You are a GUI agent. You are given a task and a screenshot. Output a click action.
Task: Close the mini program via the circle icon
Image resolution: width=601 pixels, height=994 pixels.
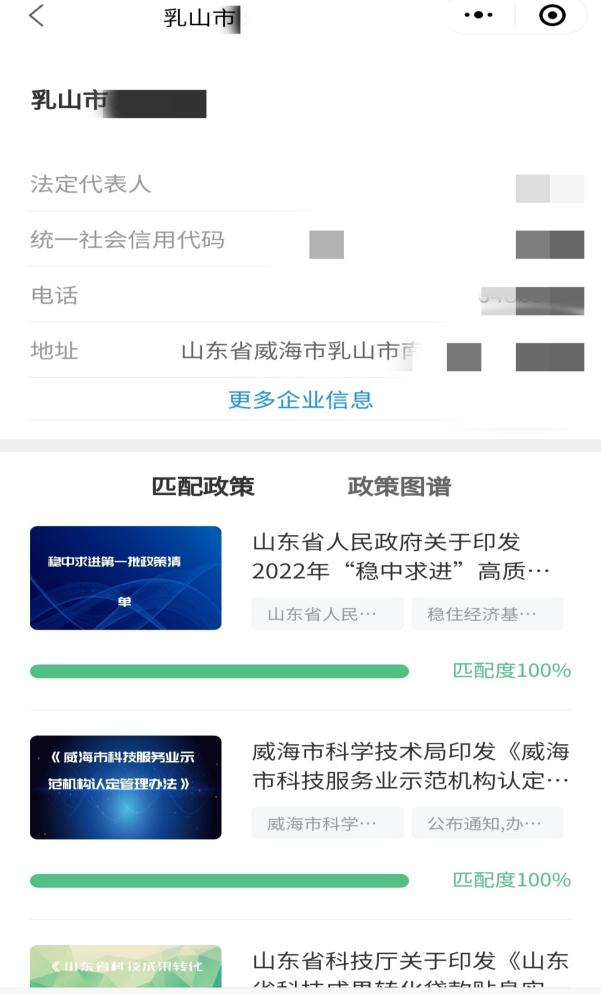[x=552, y=16]
